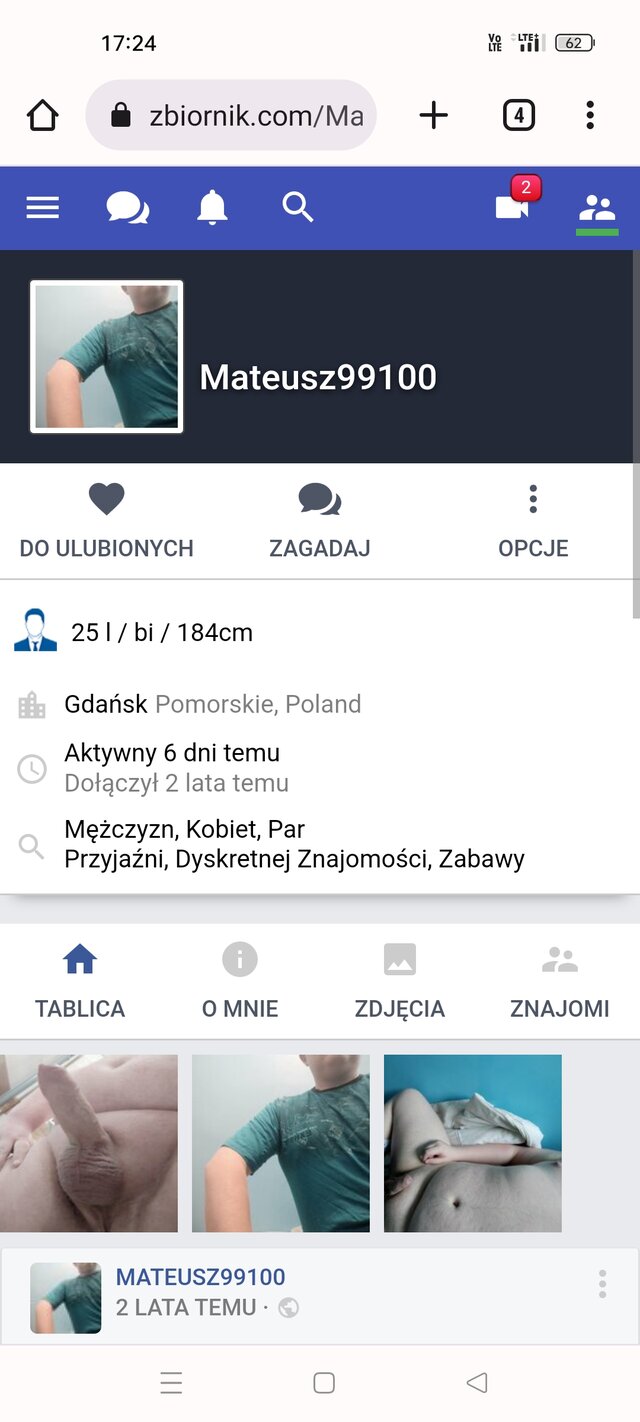This screenshot has height=1422, width=640.
Task: Switch to the Tablica tab
Action: click(x=80, y=982)
